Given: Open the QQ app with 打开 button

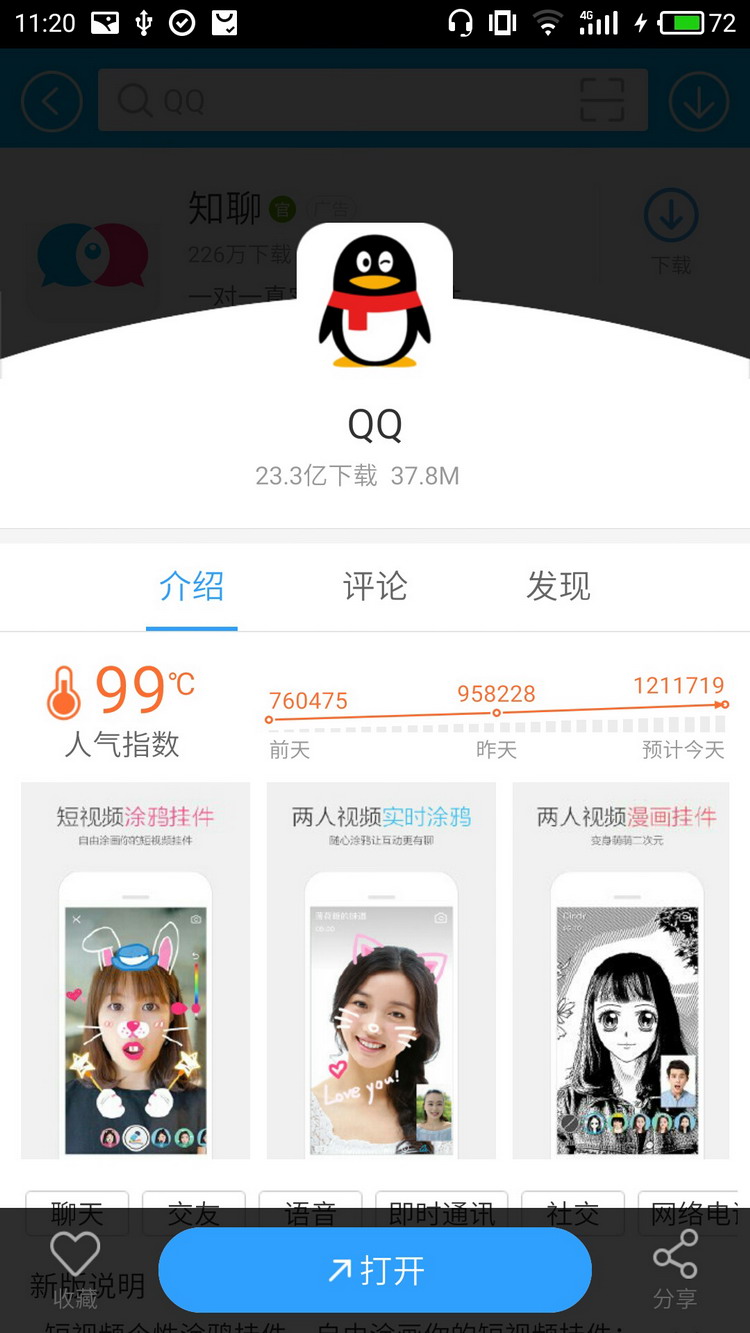Looking at the screenshot, I should [375, 1270].
